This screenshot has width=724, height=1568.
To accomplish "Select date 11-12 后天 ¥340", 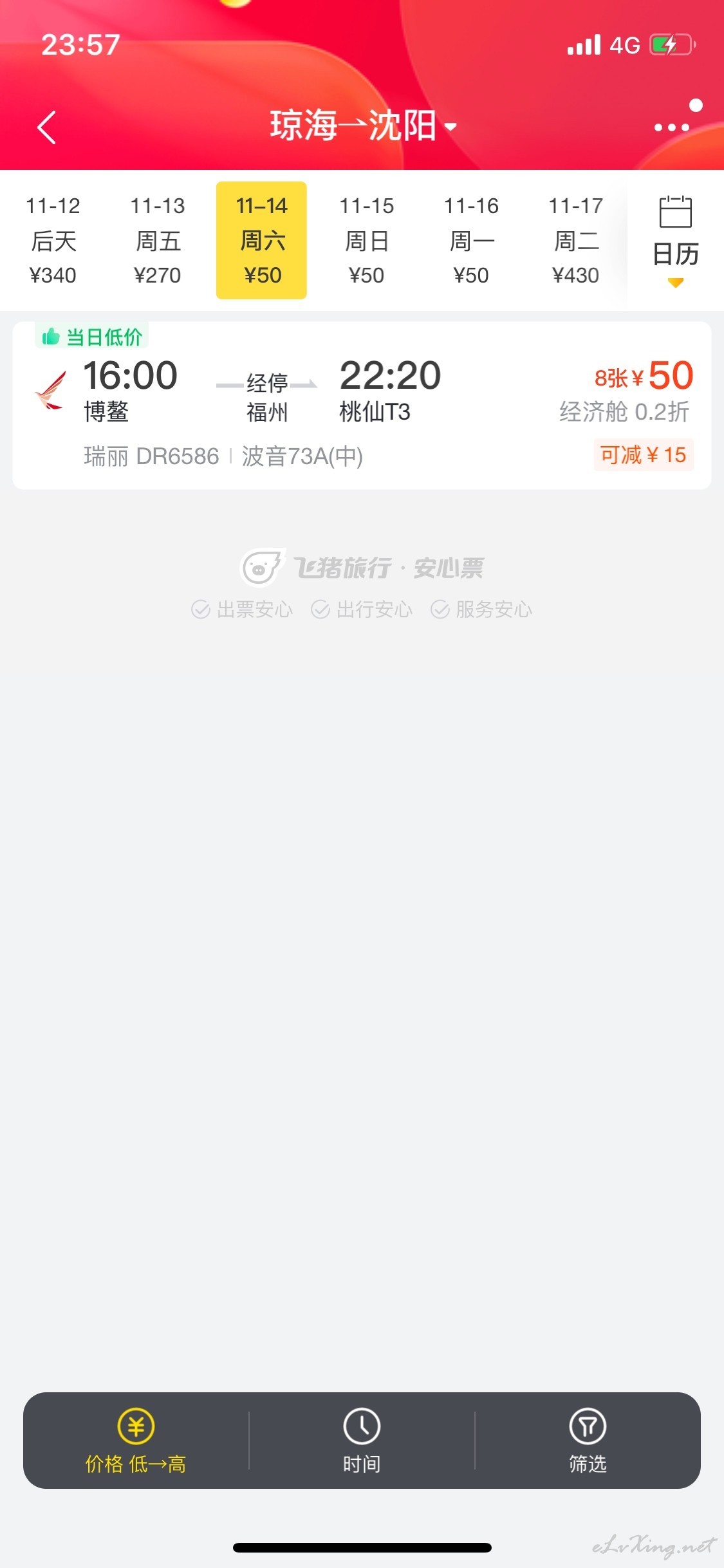I will pos(53,240).
